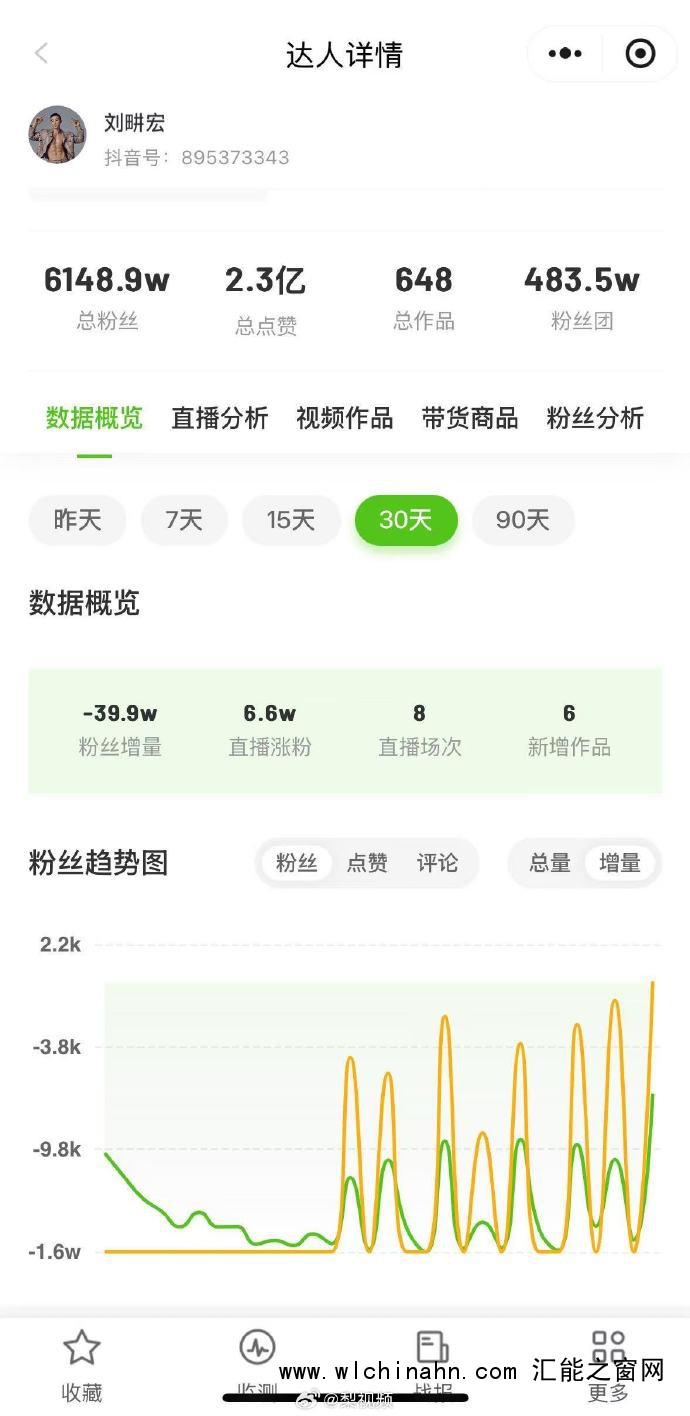Image resolution: width=690 pixels, height=1416 pixels.
Task: Switch to the 直播分析 tab
Action: tap(219, 418)
